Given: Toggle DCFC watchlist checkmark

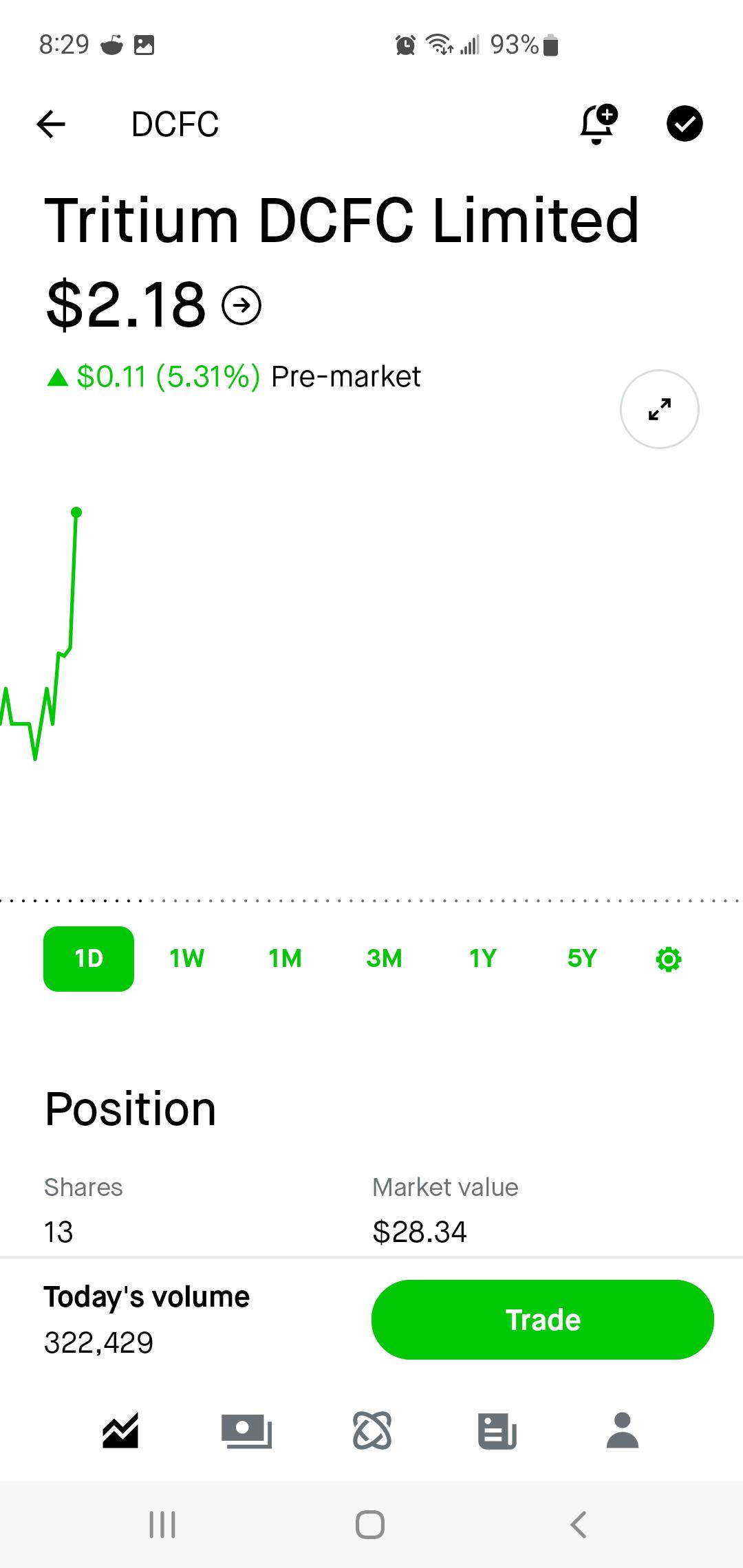Looking at the screenshot, I should pos(685,124).
